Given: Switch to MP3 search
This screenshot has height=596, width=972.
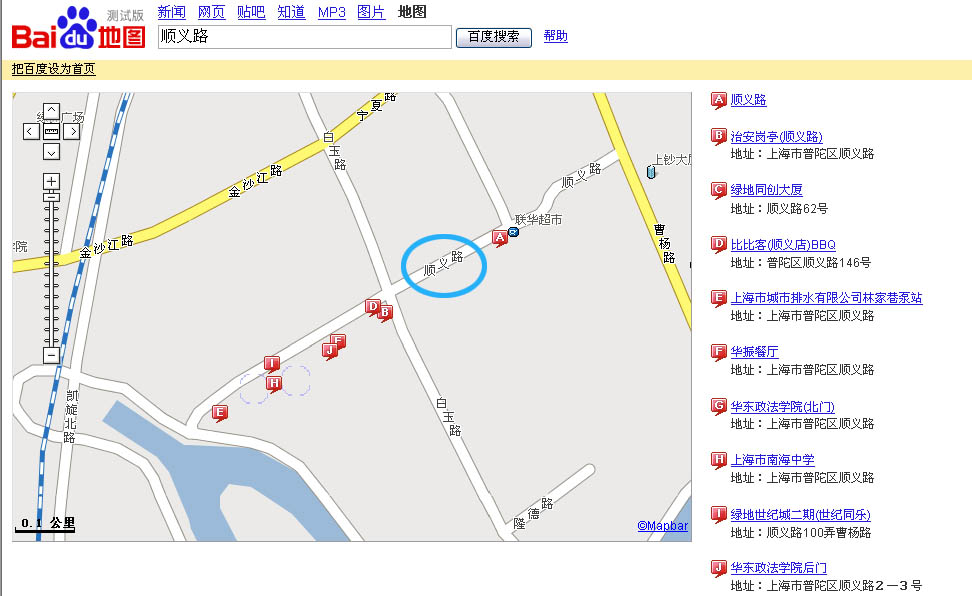Looking at the screenshot, I should (331, 12).
